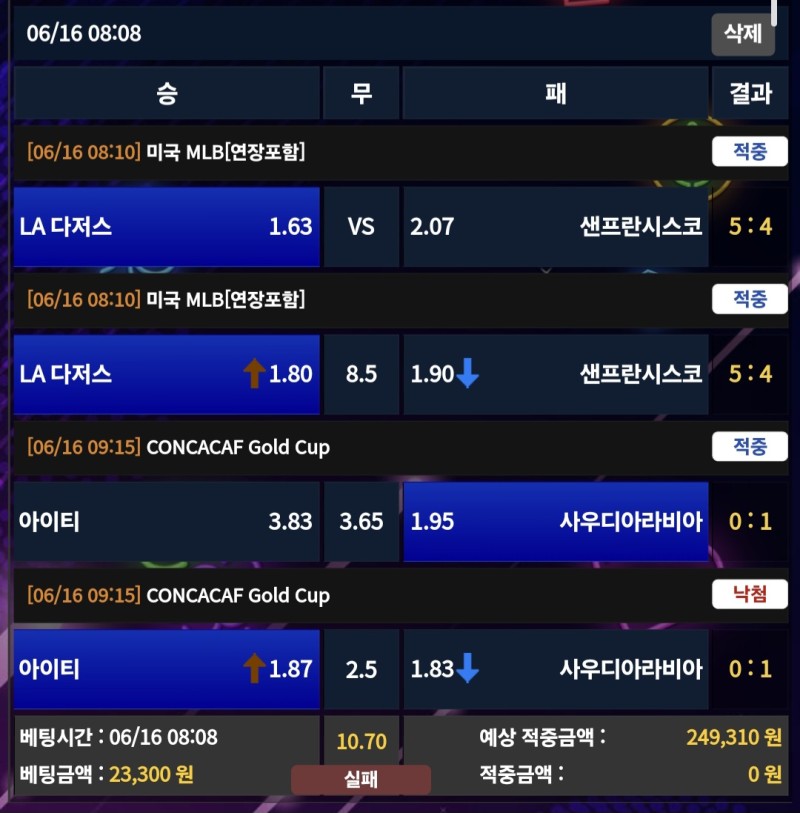Viewport: 800px width, 813px height.
Task: Delete this betting slip with 삭제
Action: (x=742, y=34)
